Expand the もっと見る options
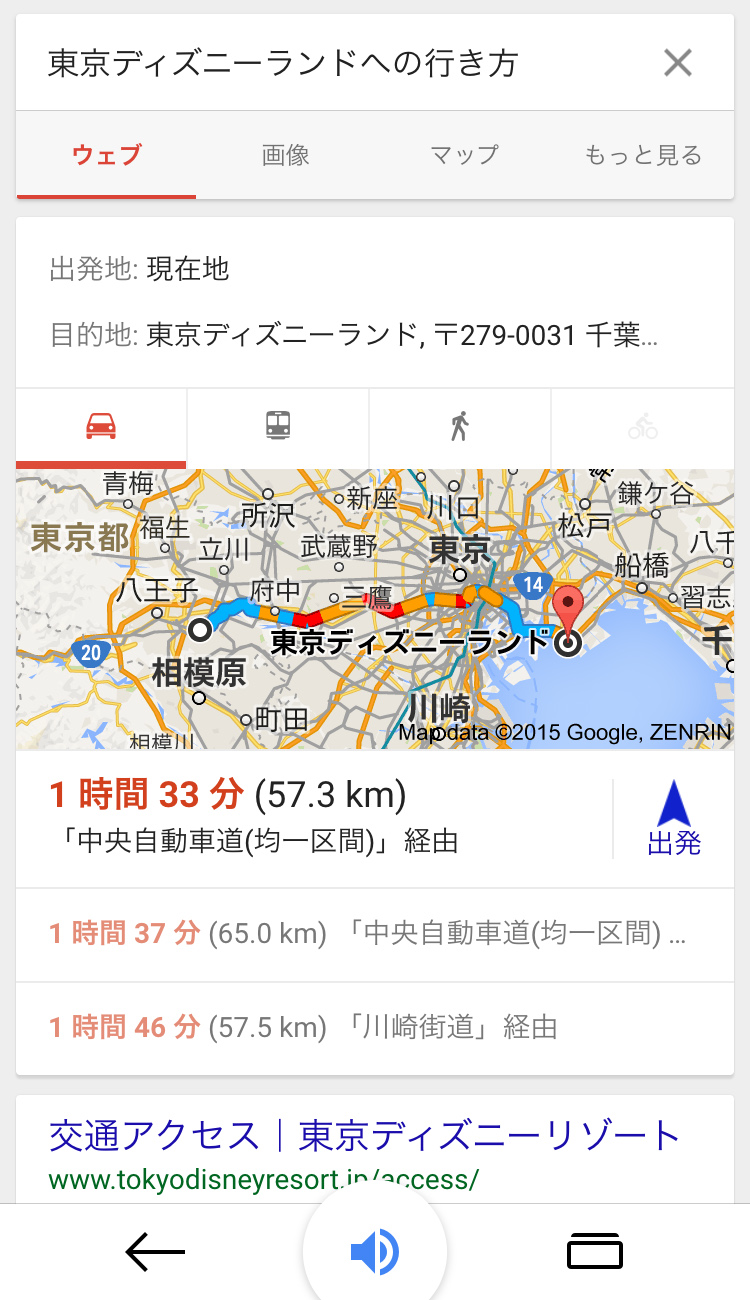 [643, 155]
